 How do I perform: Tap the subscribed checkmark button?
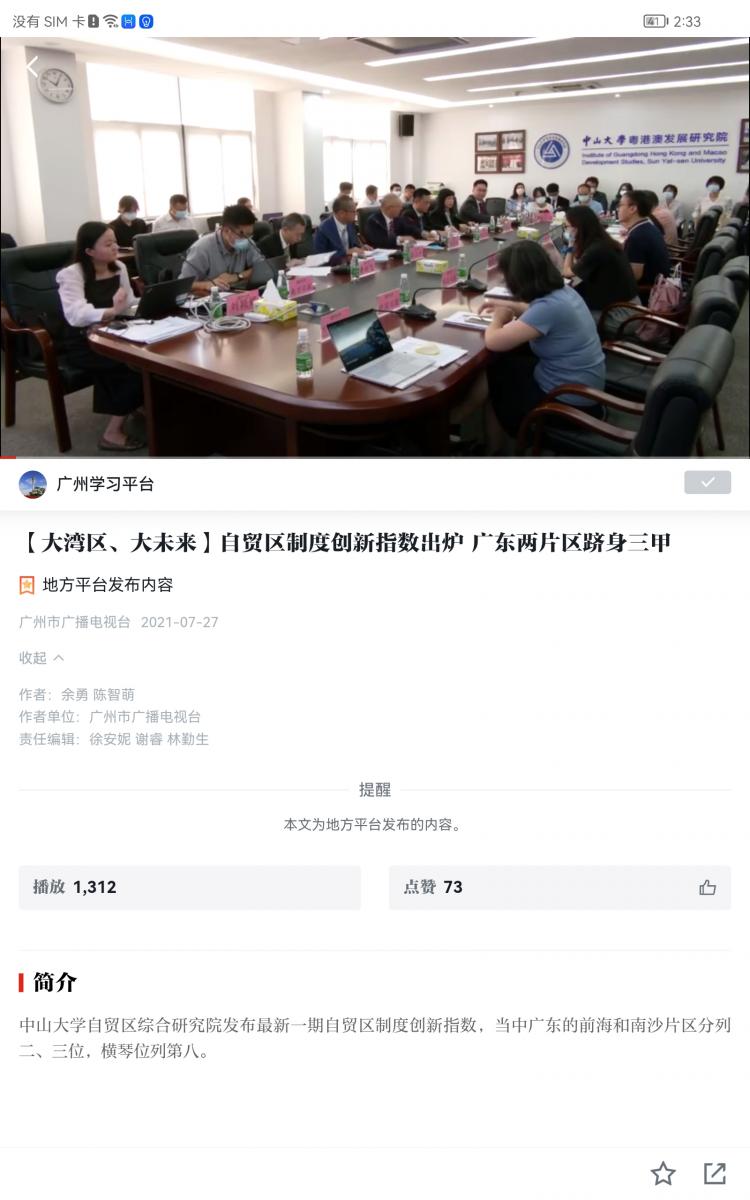click(x=707, y=483)
